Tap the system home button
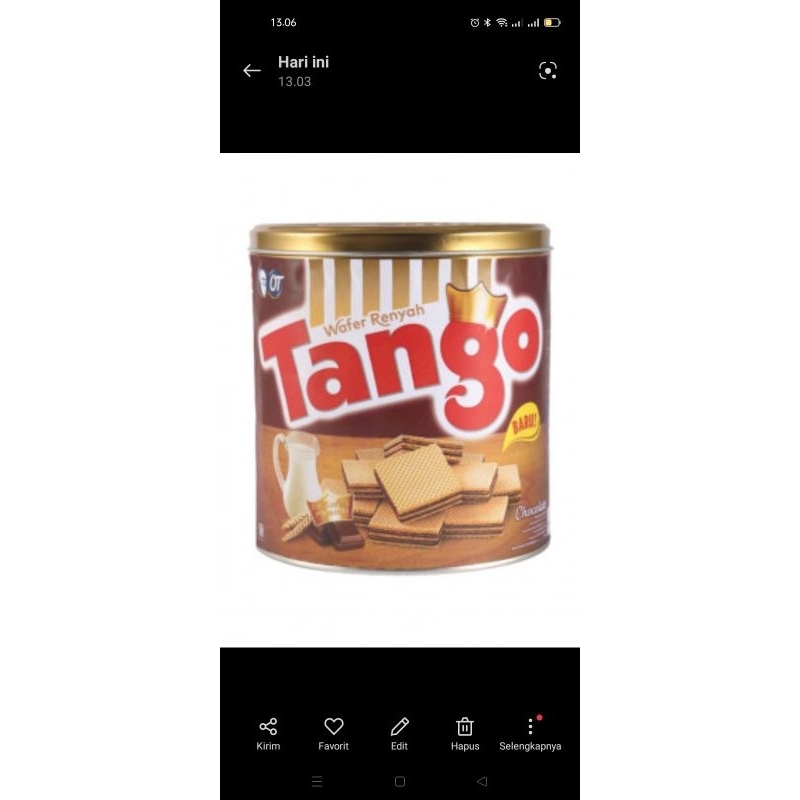This screenshot has width=800, height=800. pos(400,781)
